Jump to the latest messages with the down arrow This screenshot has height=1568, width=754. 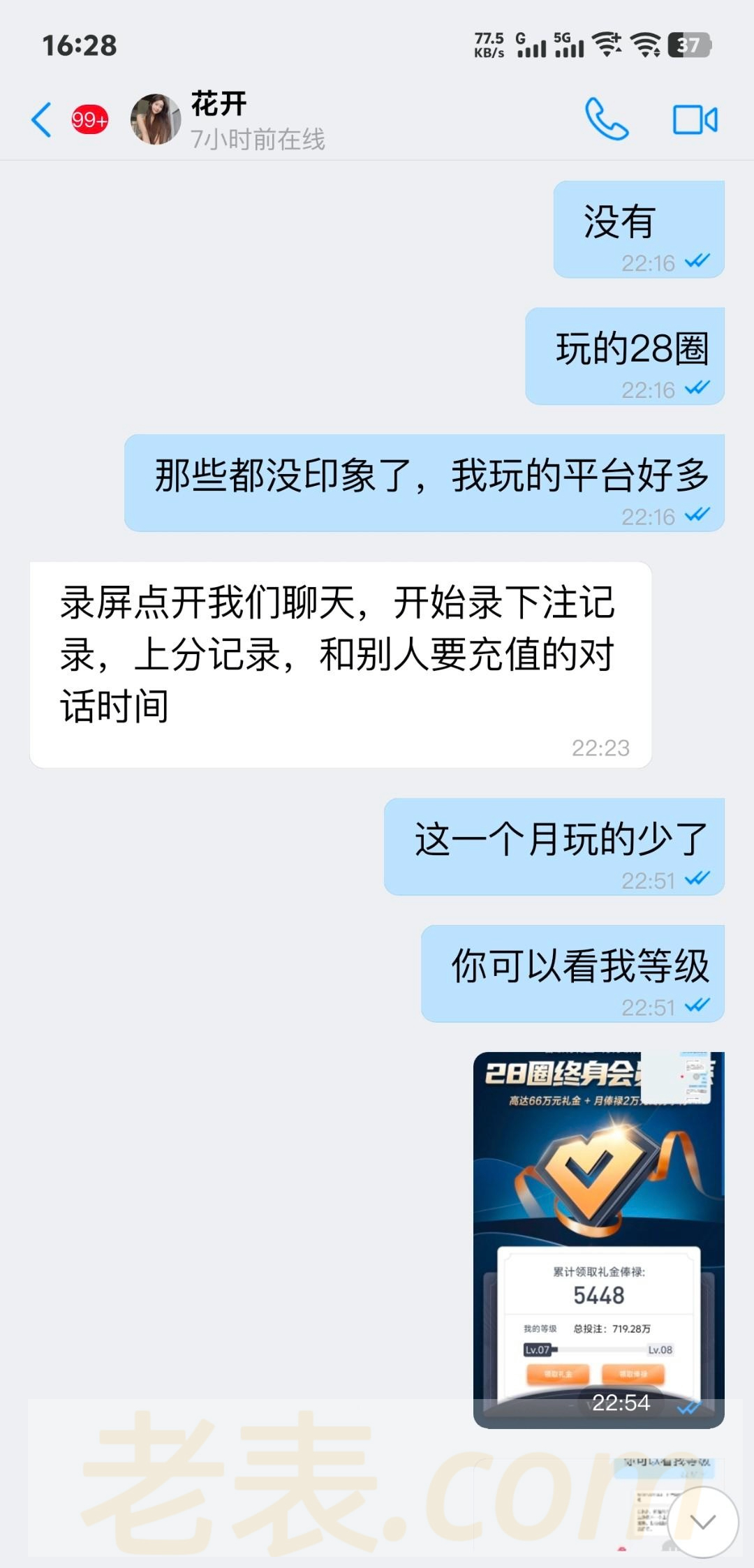(x=702, y=1521)
